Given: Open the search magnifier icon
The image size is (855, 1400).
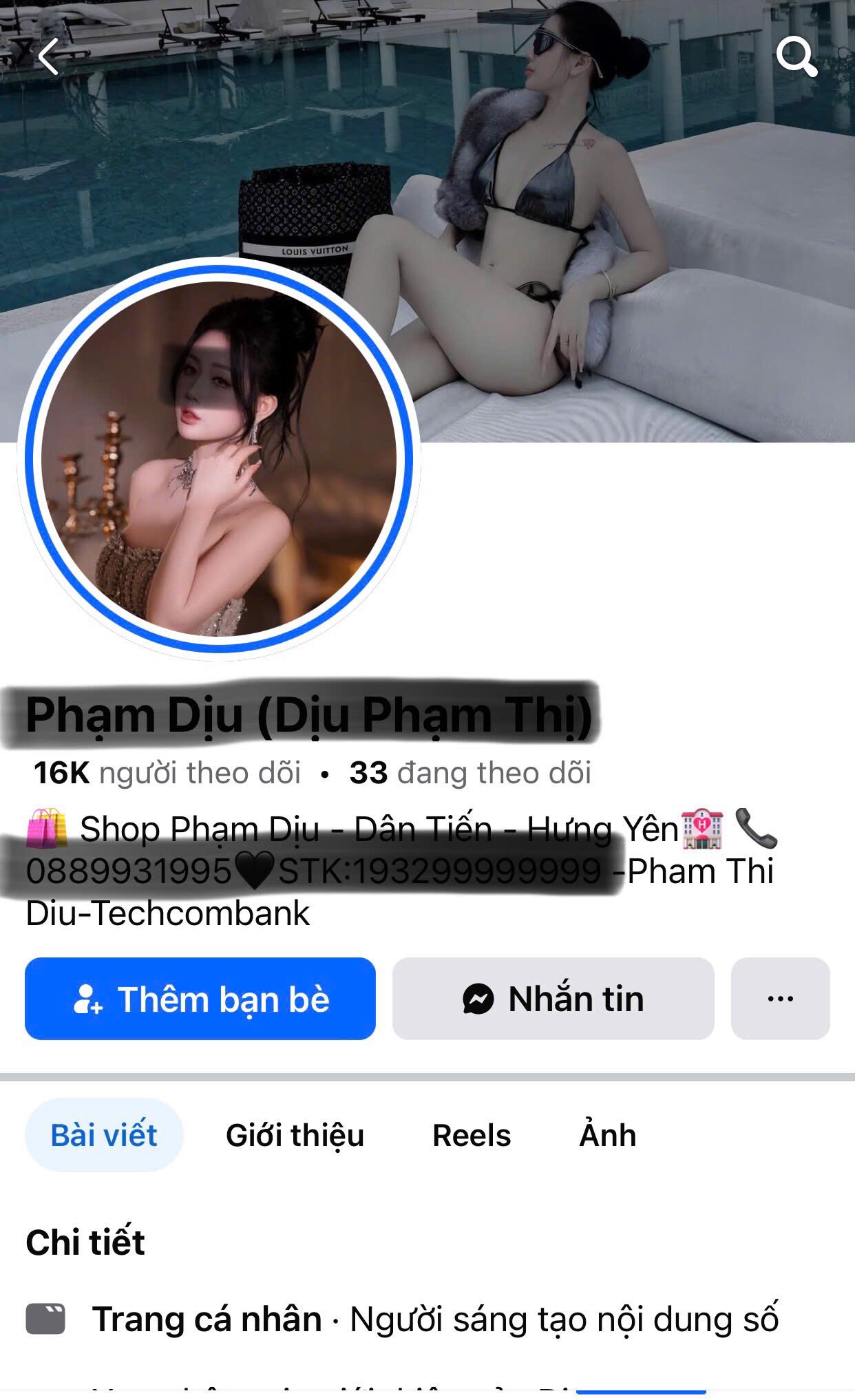Looking at the screenshot, I should point(796,56).
